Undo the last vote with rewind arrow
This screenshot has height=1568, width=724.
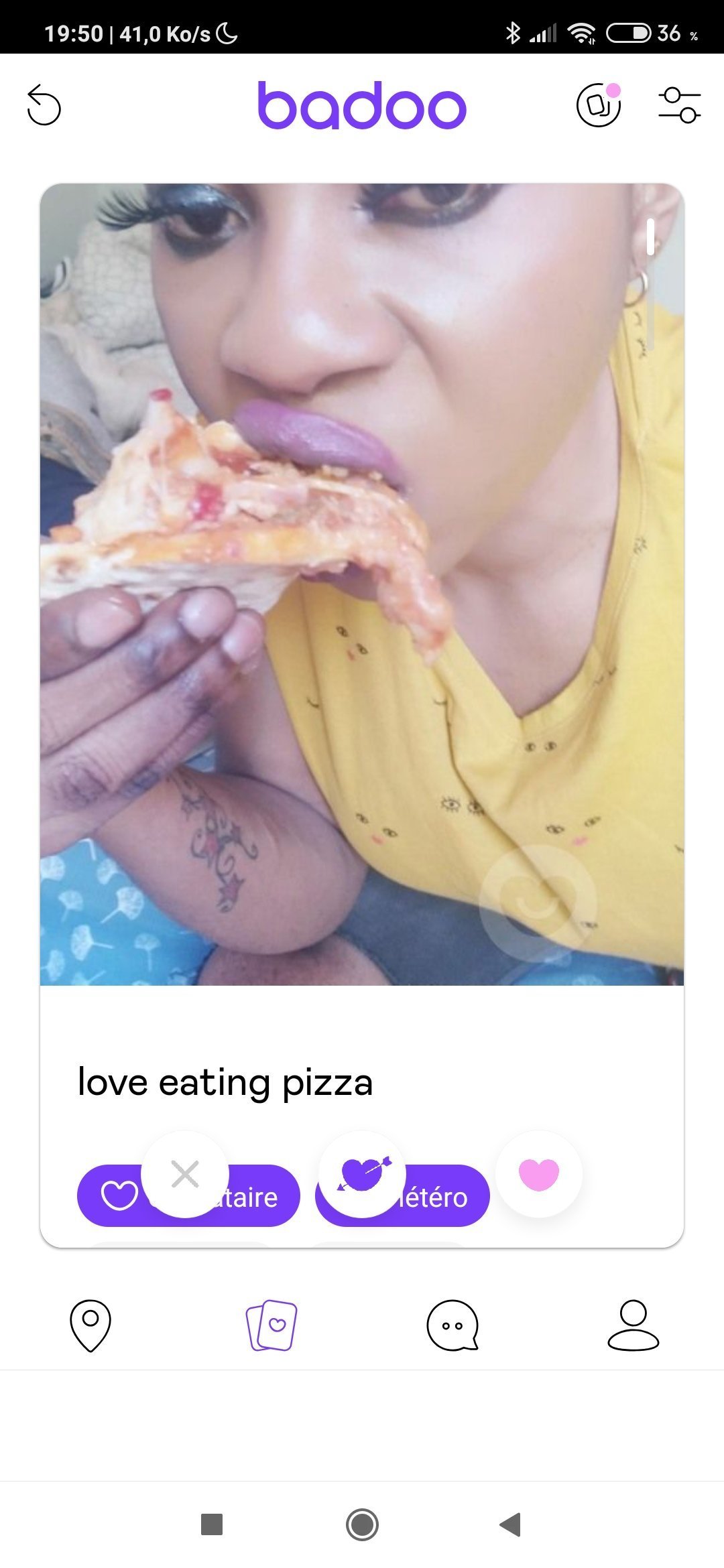click(x=44, y=105)
